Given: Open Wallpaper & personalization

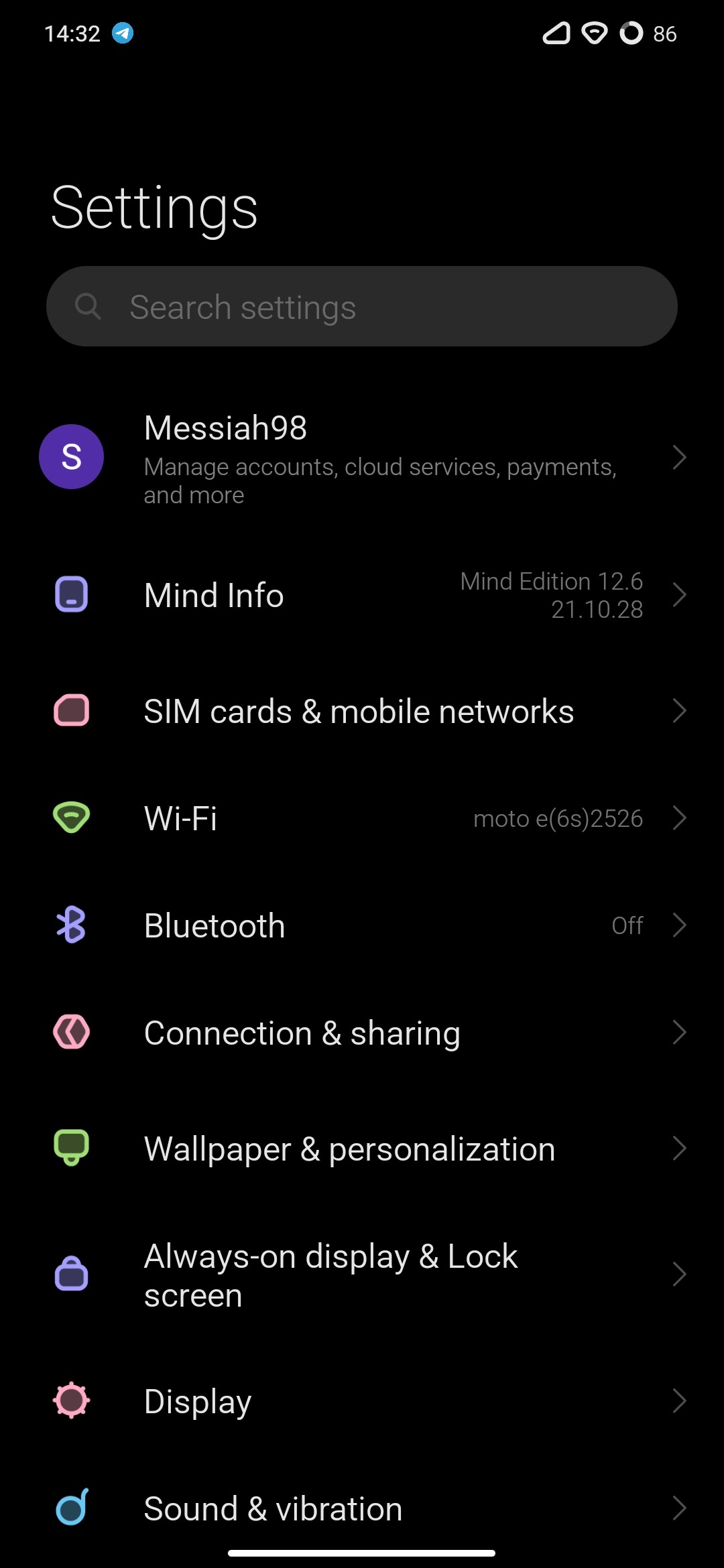Looking at the screenshot, I should pos(362,1149).
